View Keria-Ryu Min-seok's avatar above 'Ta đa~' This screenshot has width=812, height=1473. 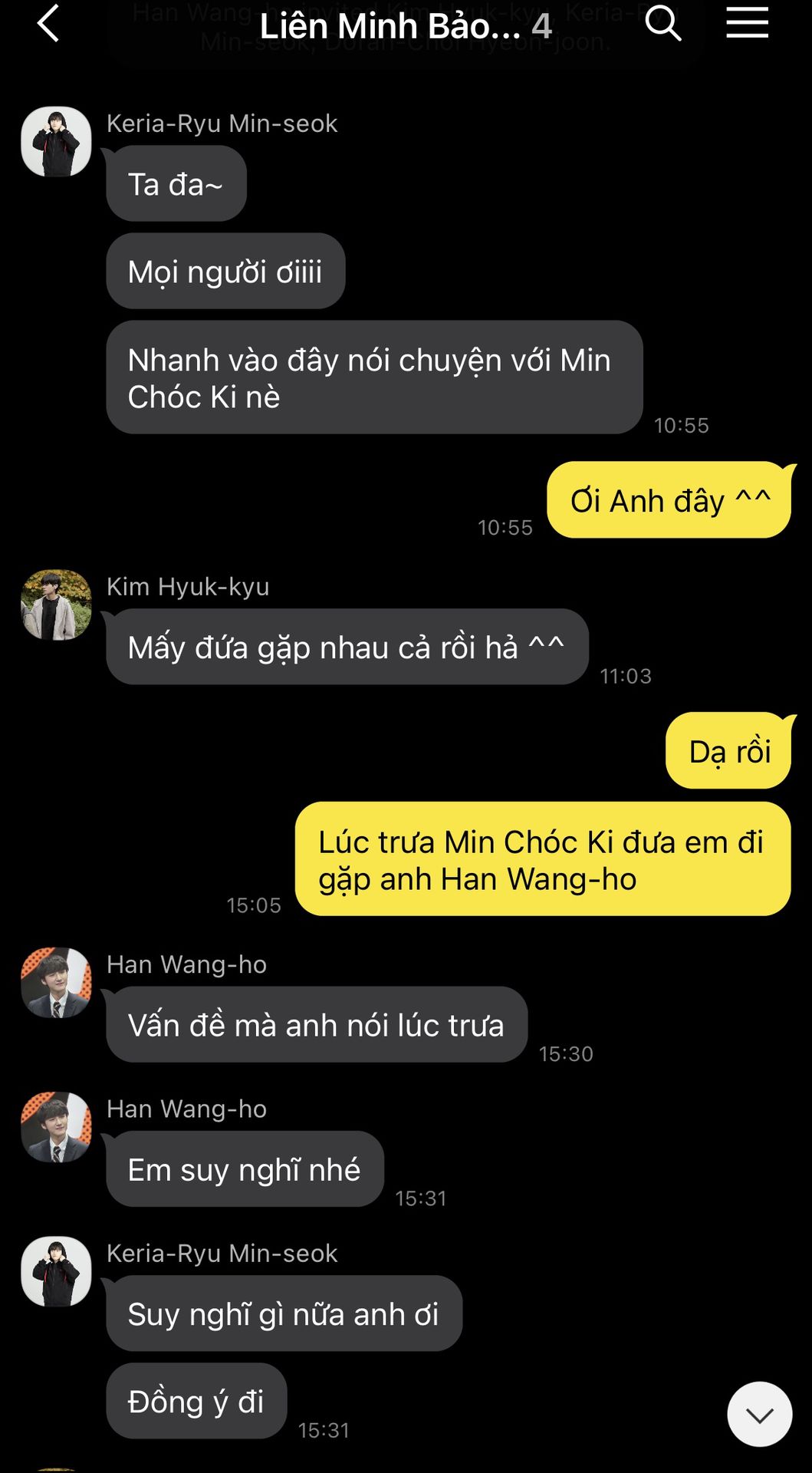click(56, 142)
